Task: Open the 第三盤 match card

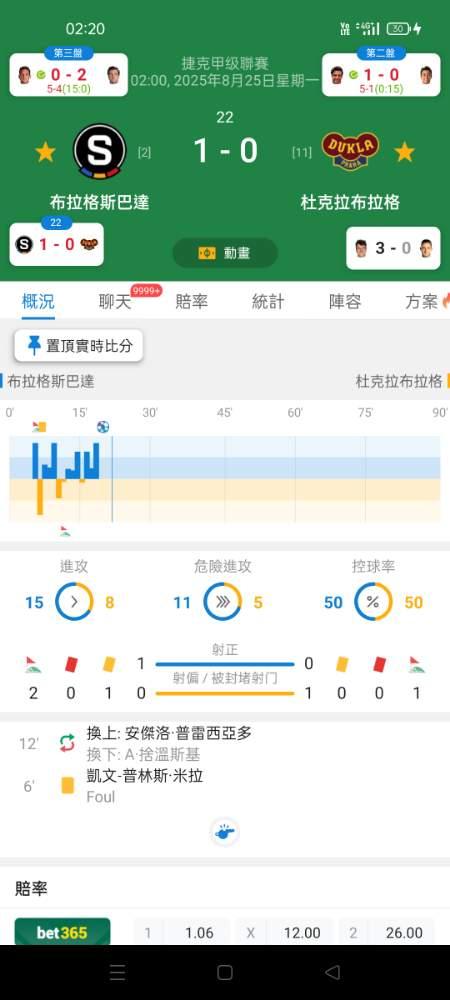Action: pyautogui.click(x=69, y=73)
